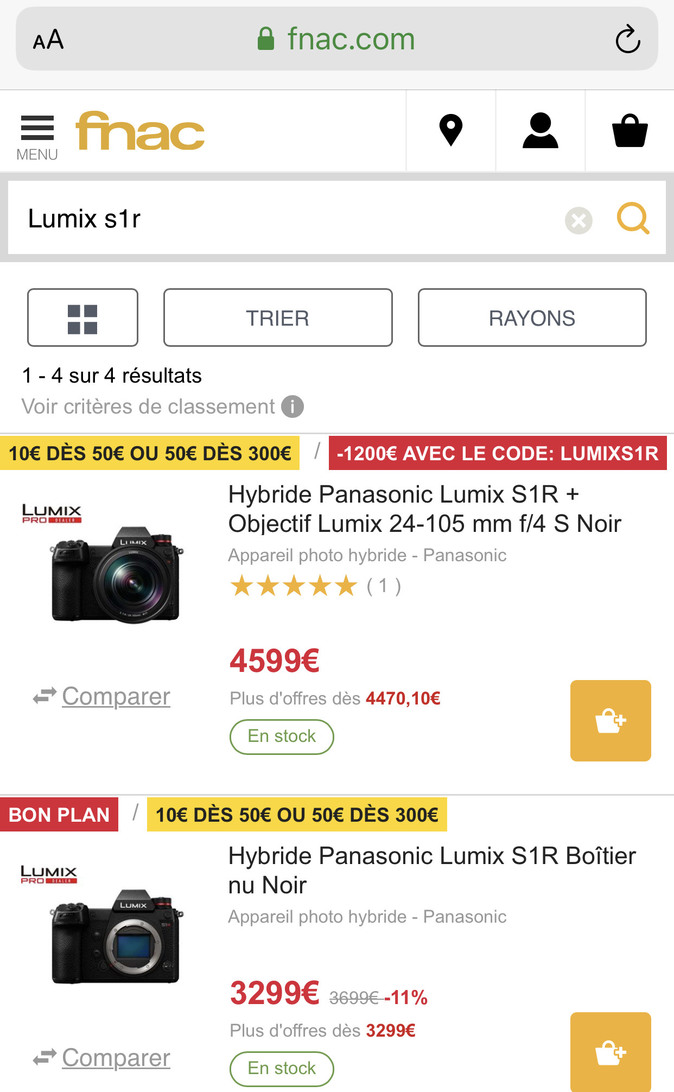674x1092 pixels.
Task: Compare the Lumix S1R Boîtier nu
Action: tap(115, 1057)
